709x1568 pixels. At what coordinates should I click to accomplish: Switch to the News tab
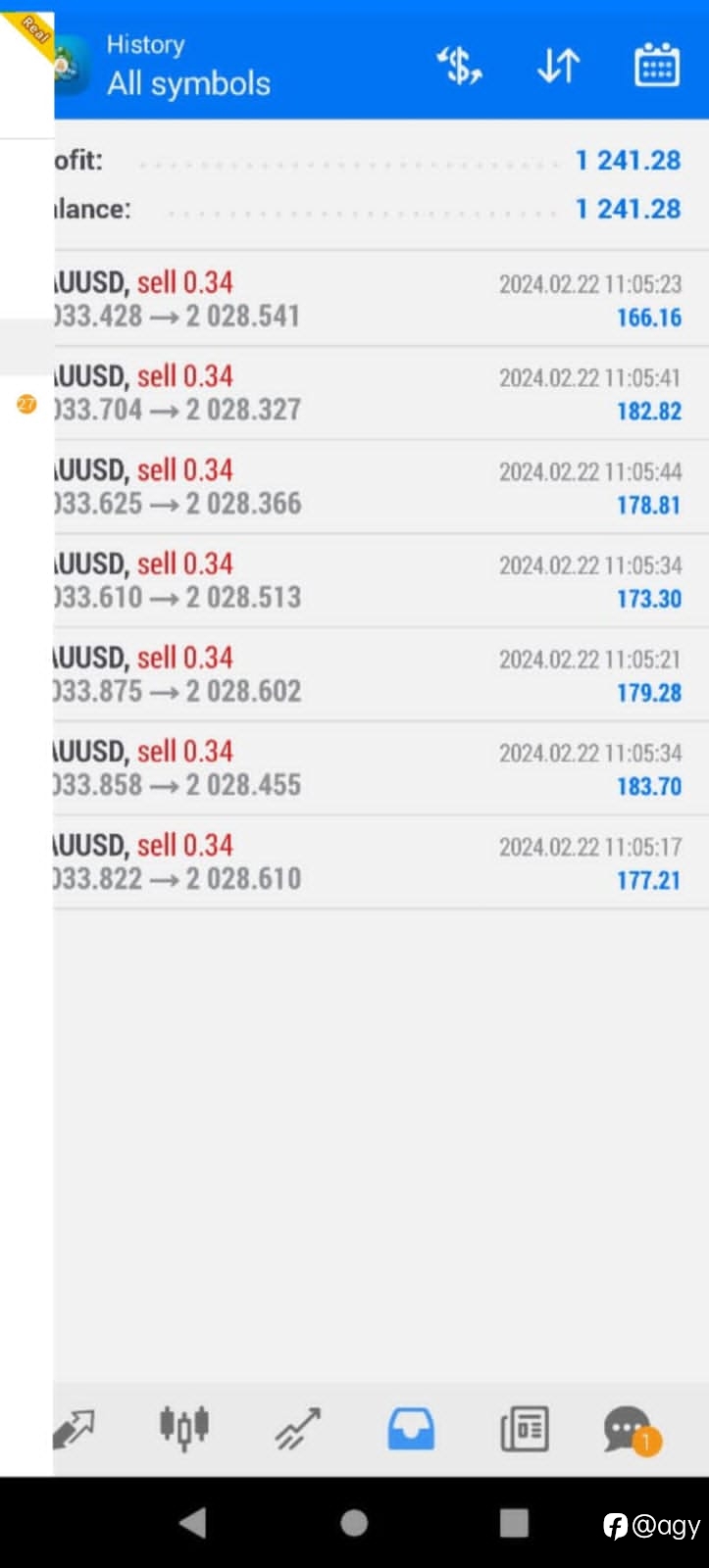525,1429
